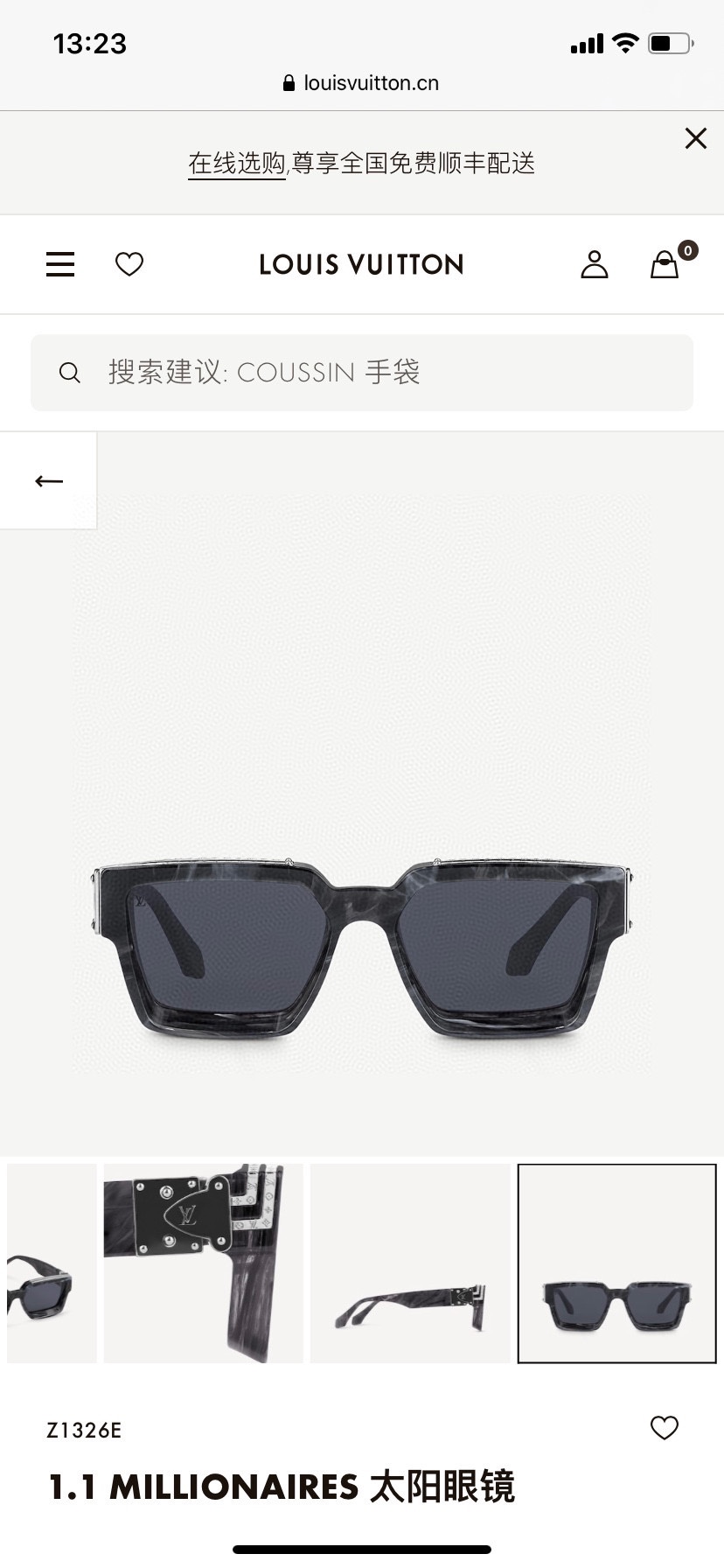Open the shopping bag
This screenshot has width=724, height=1568.
point(665,264)
